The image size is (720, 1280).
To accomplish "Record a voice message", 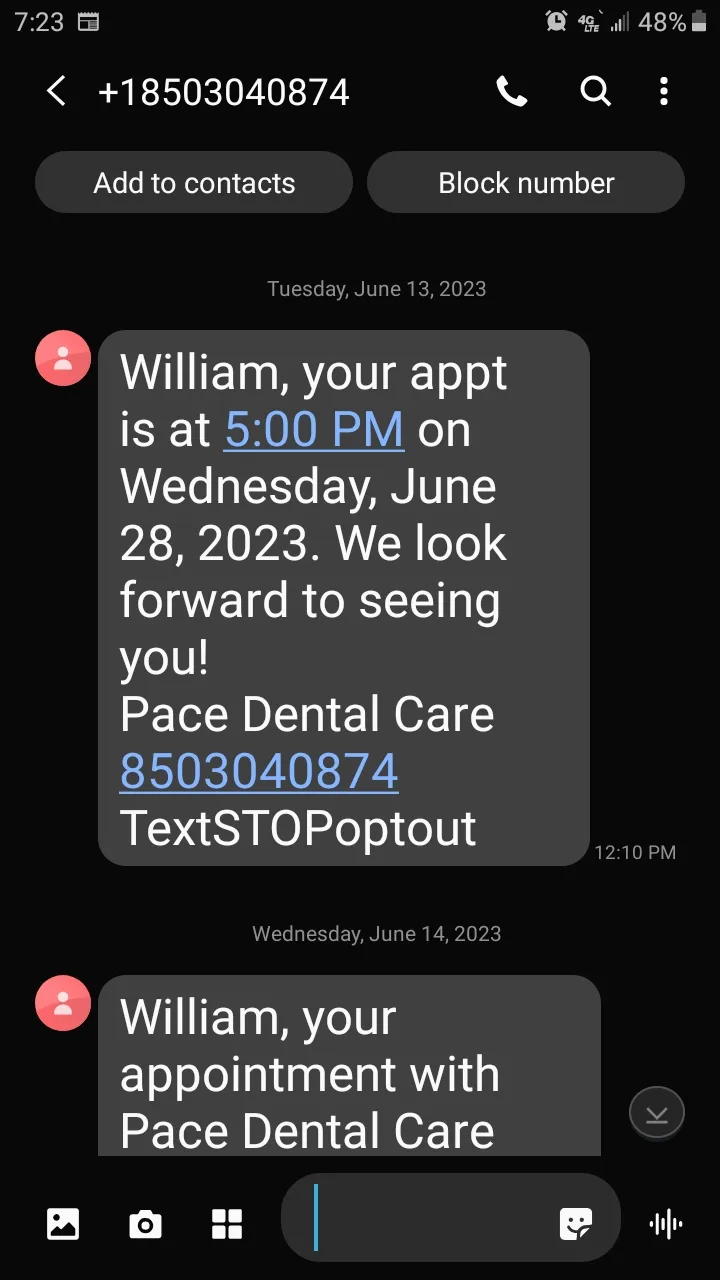I will 666,1223.
